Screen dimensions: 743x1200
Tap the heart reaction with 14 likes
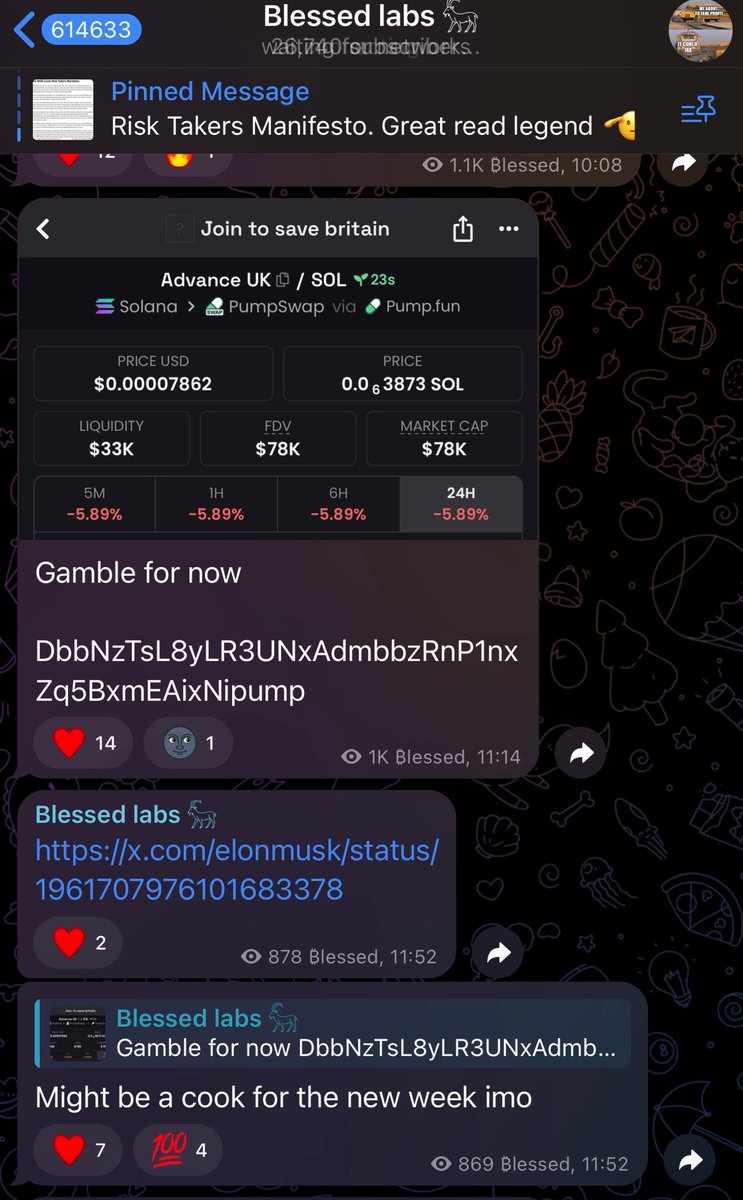point(83,743)
